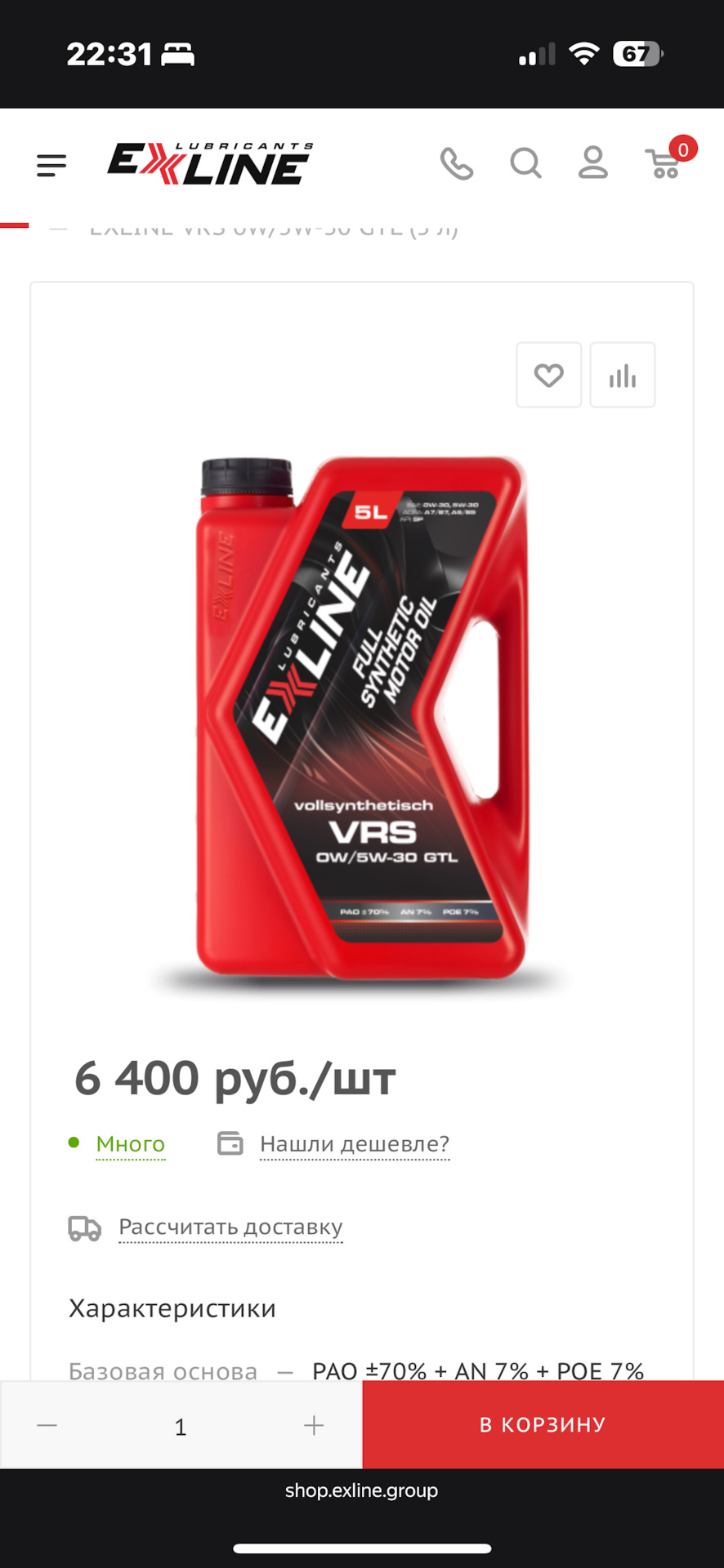Tap the phone call icon
724x1568 pixels.
point(457,163)
